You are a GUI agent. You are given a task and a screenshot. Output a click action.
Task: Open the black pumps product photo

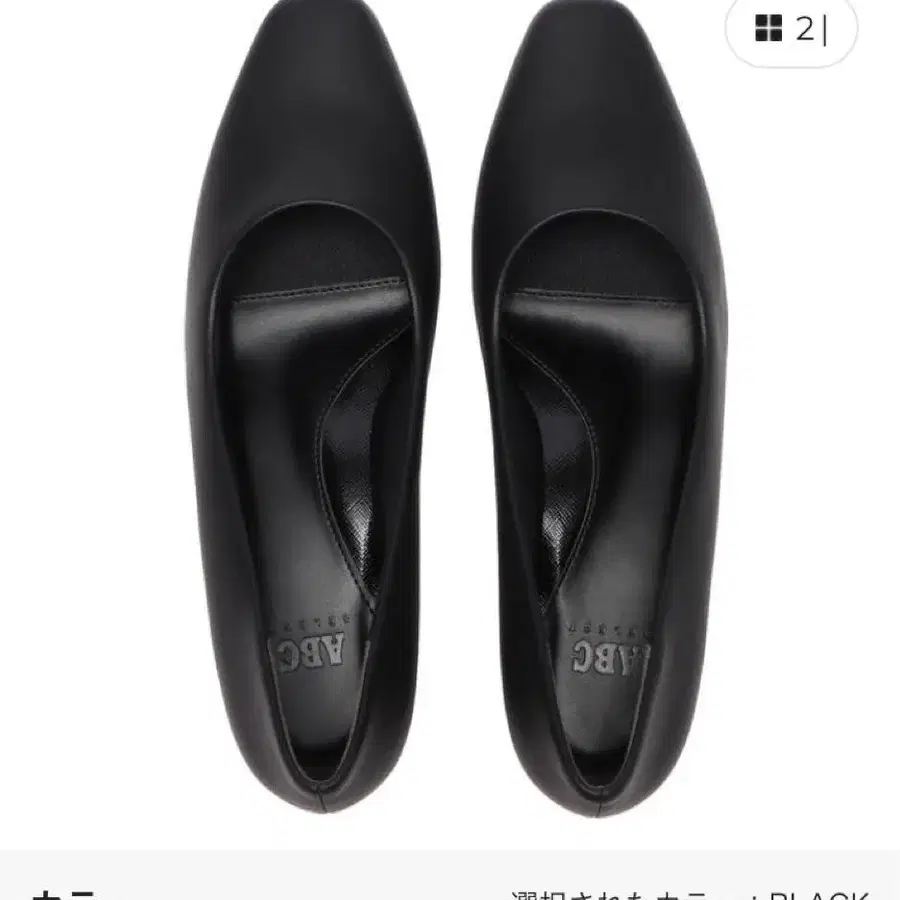450,425
